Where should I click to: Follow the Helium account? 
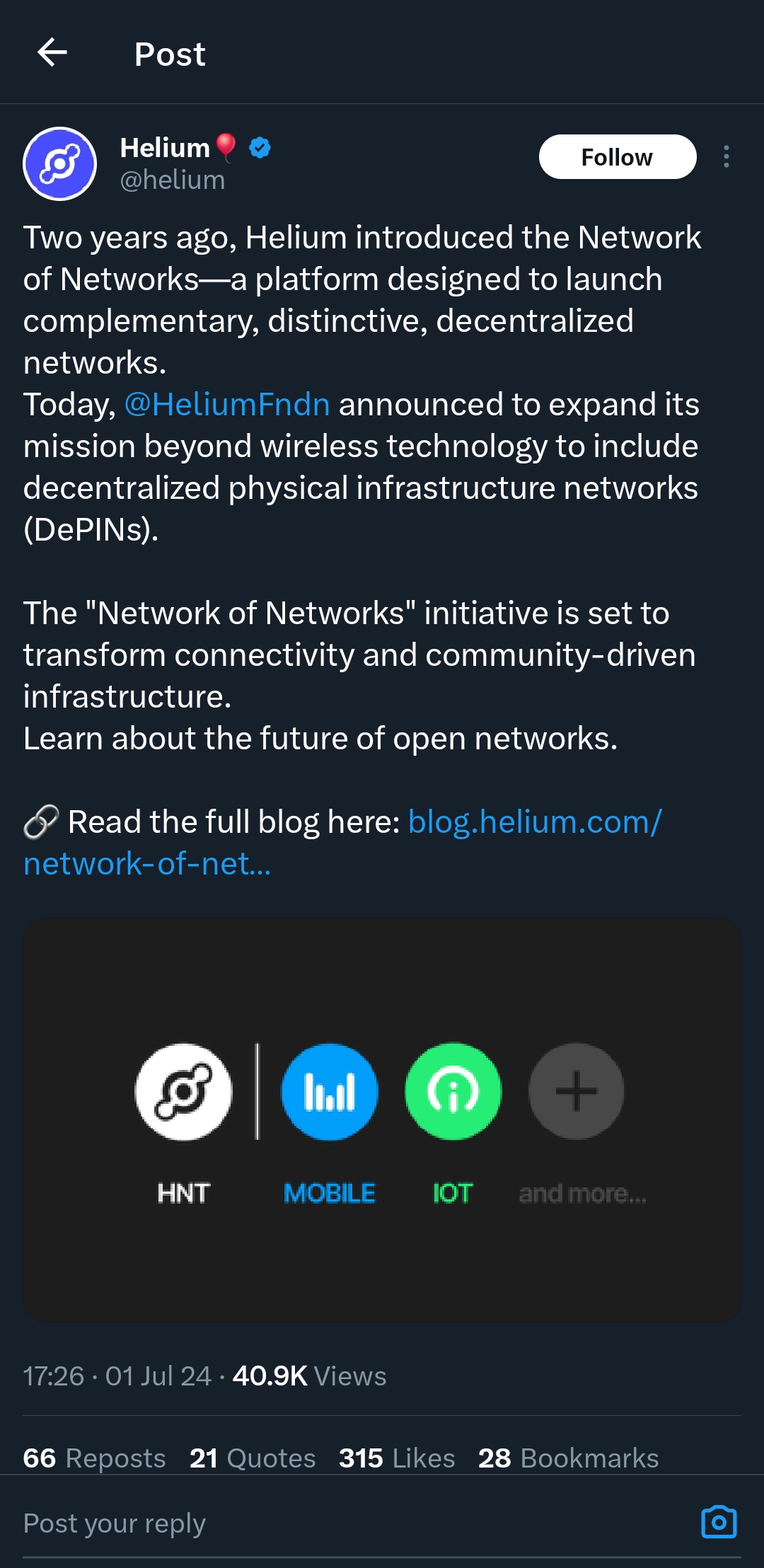(x=617, y=157)
